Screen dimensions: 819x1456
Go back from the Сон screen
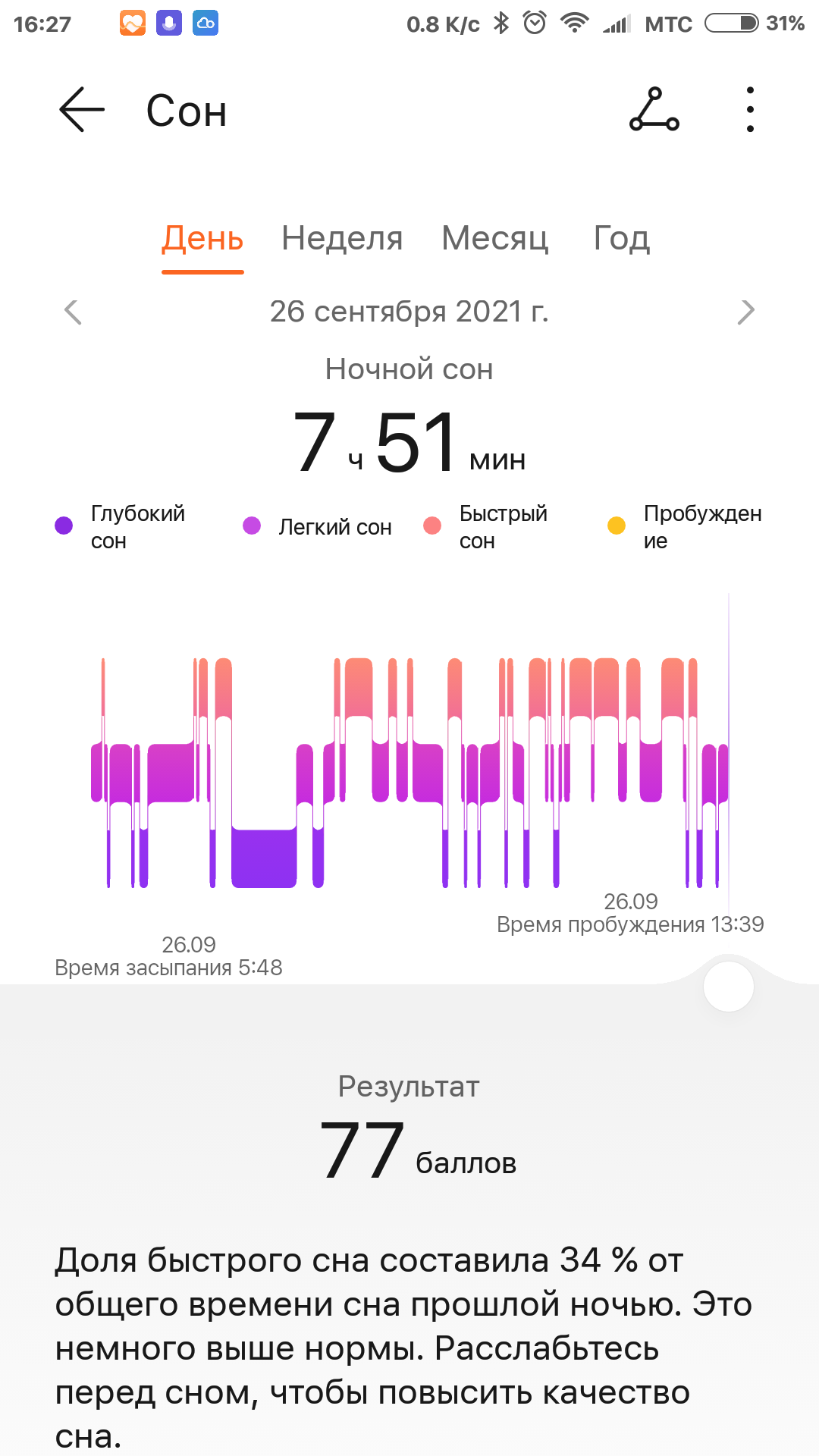[82, 110]
